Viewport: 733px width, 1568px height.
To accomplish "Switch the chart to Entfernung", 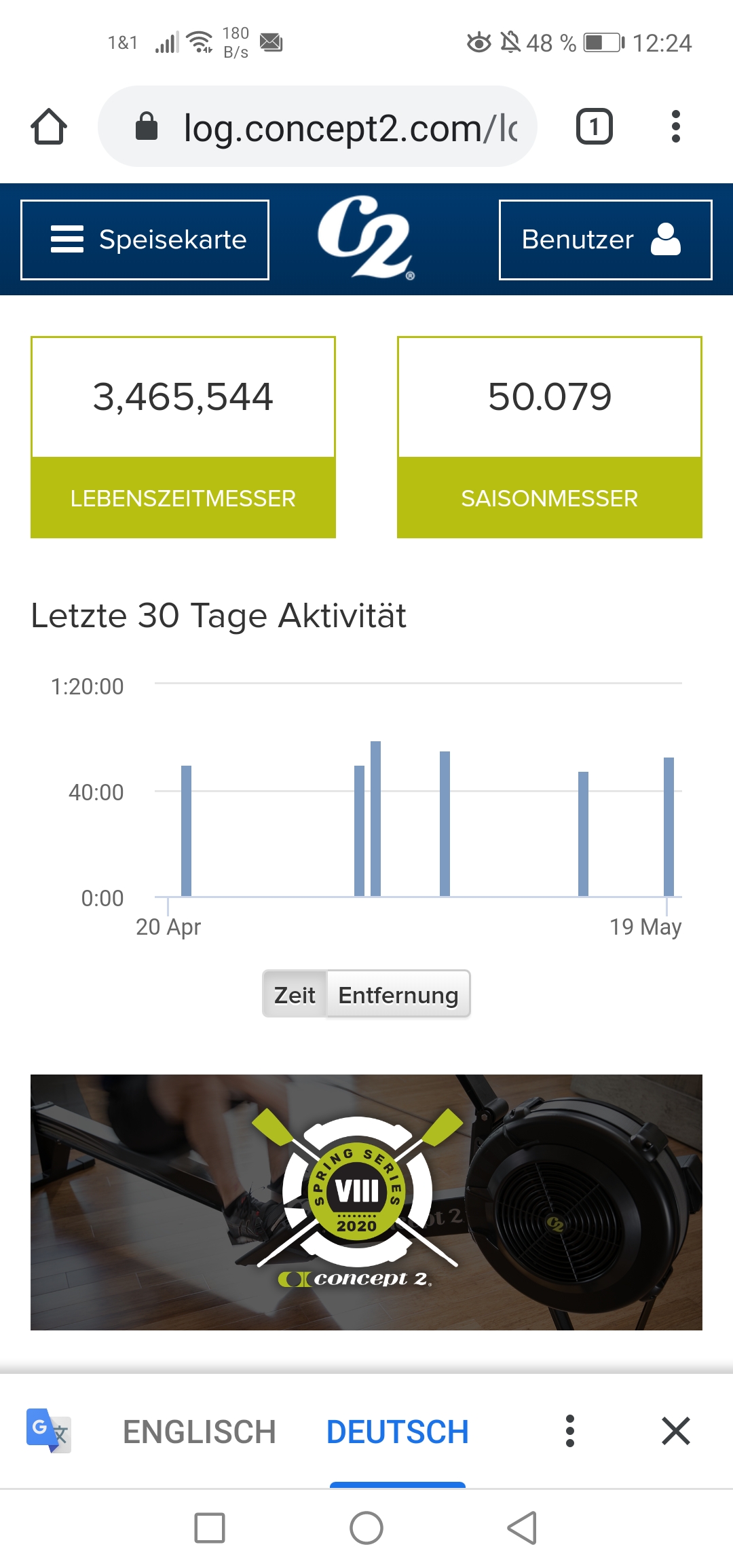I will click(398, 994).
